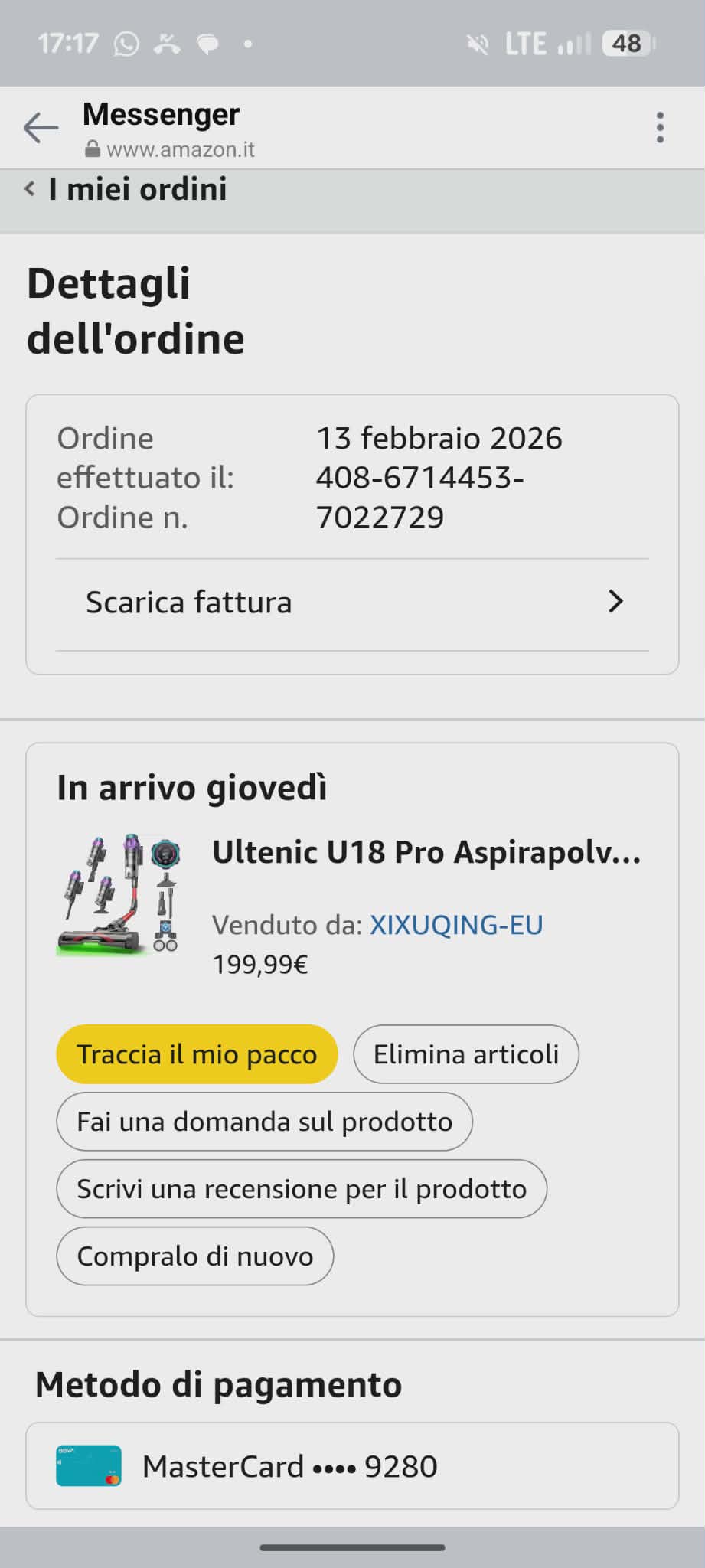Open seller XIXUQING-EU link
705x1568 pixels.
coord(456,925)
